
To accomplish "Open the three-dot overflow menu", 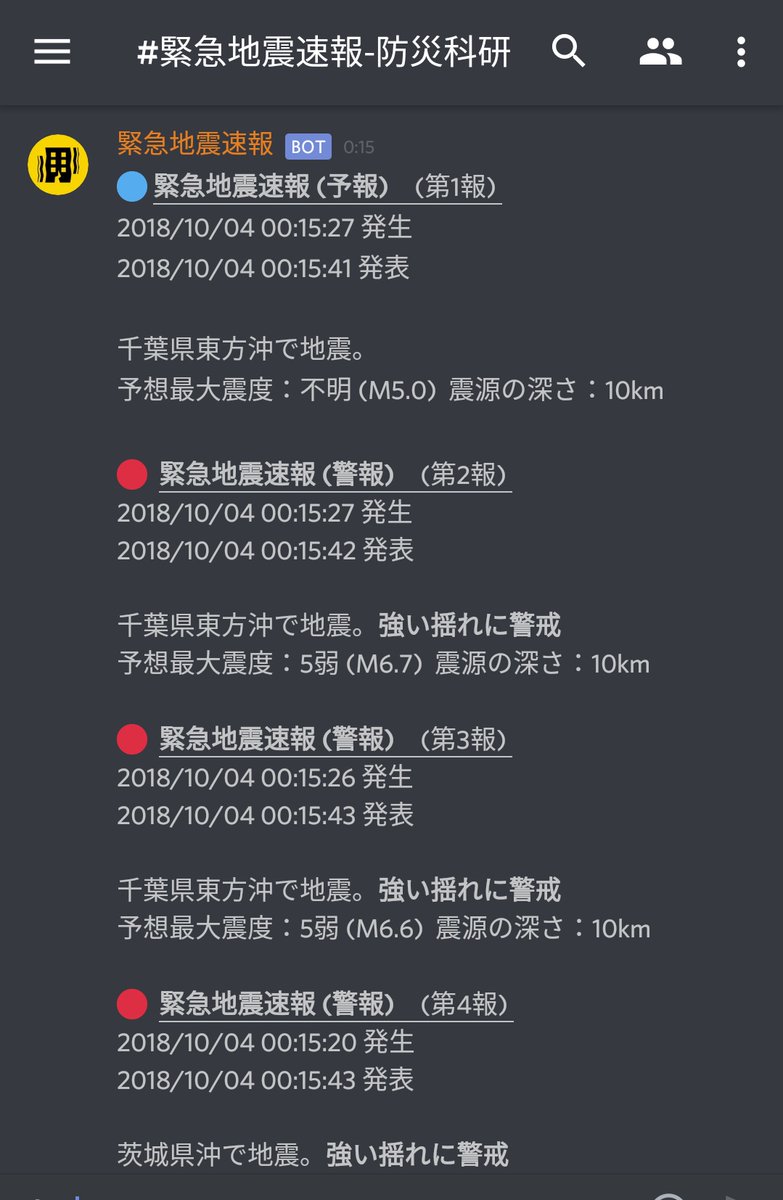I will (x=740, y=51).
